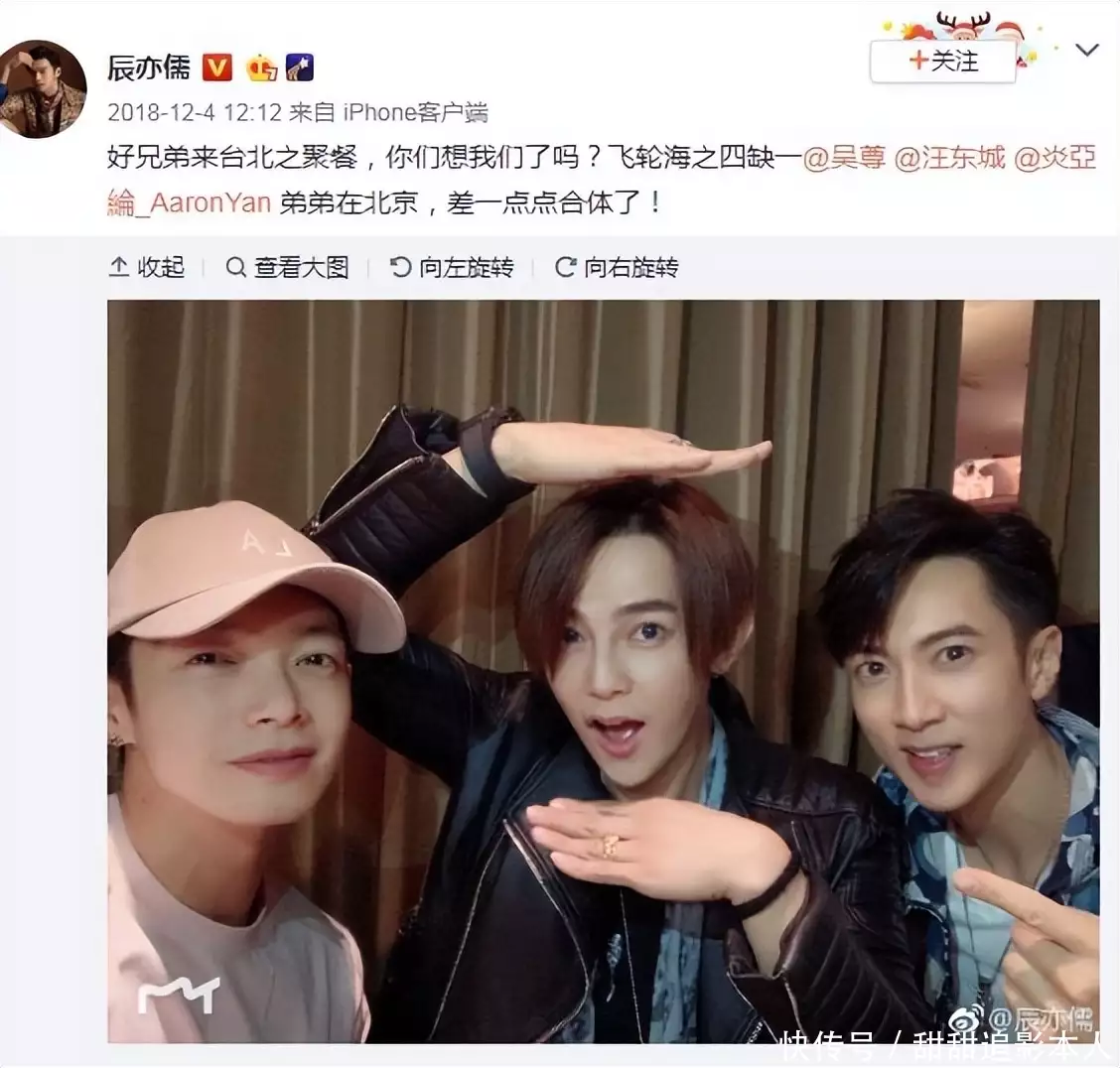Tap the expanded post photo
The height and width of the screenshot is (1068, 1120).
603,671
